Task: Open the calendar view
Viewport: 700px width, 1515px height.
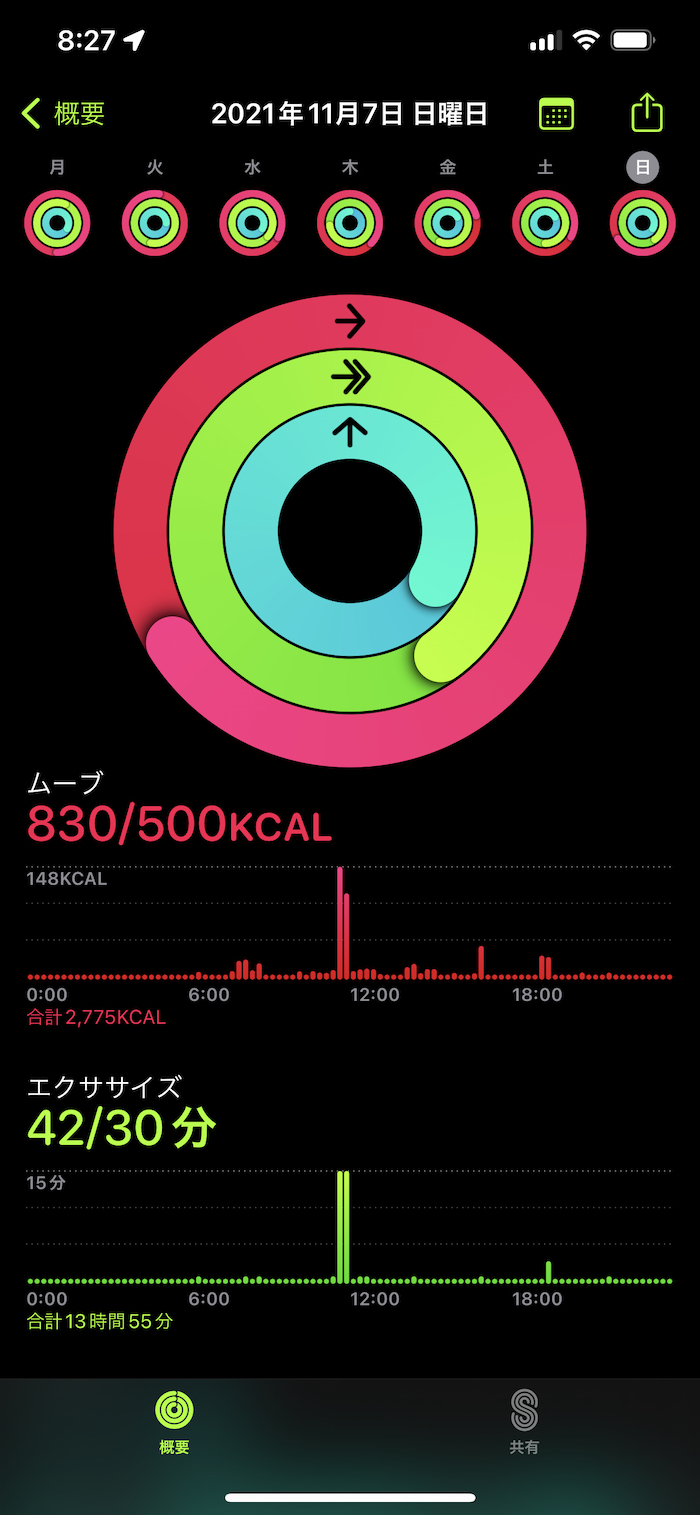Action: [x=556, y=114]
